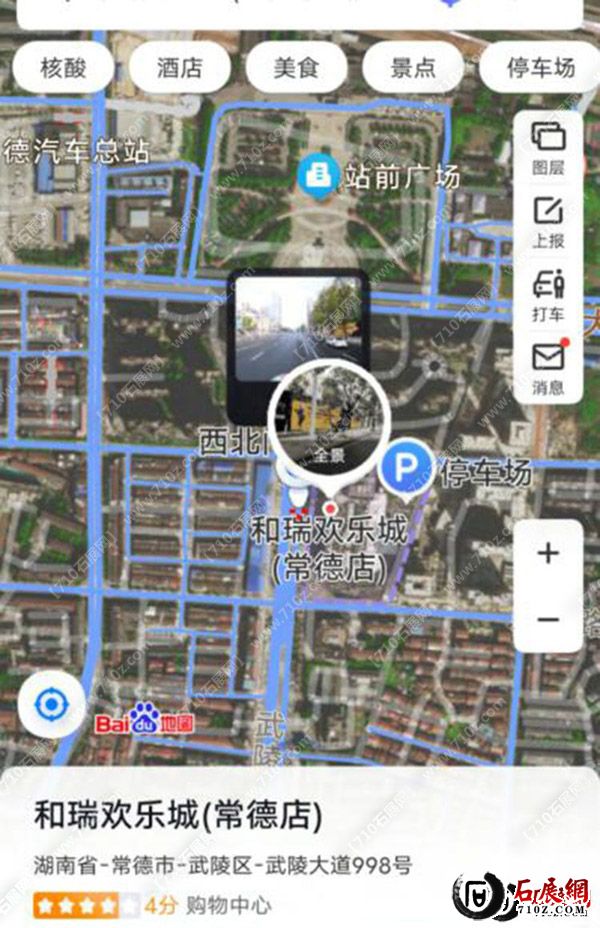Zoom out with the minus button
Screen dimensions: 600x928
(x=548, y=620)
